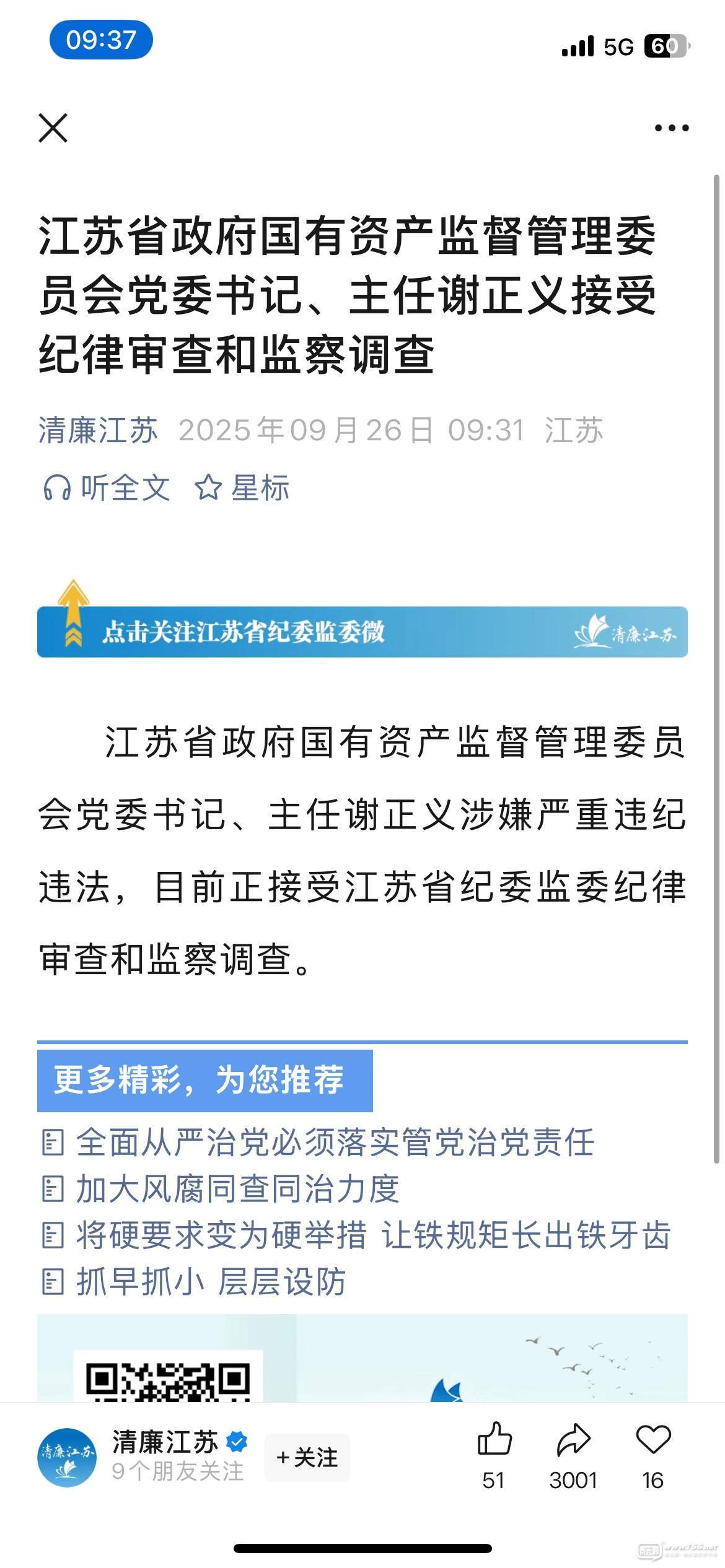Open the article 将硬要求变为硬举措 让铁规矩长出铁牙齿

coord(373,1235)
